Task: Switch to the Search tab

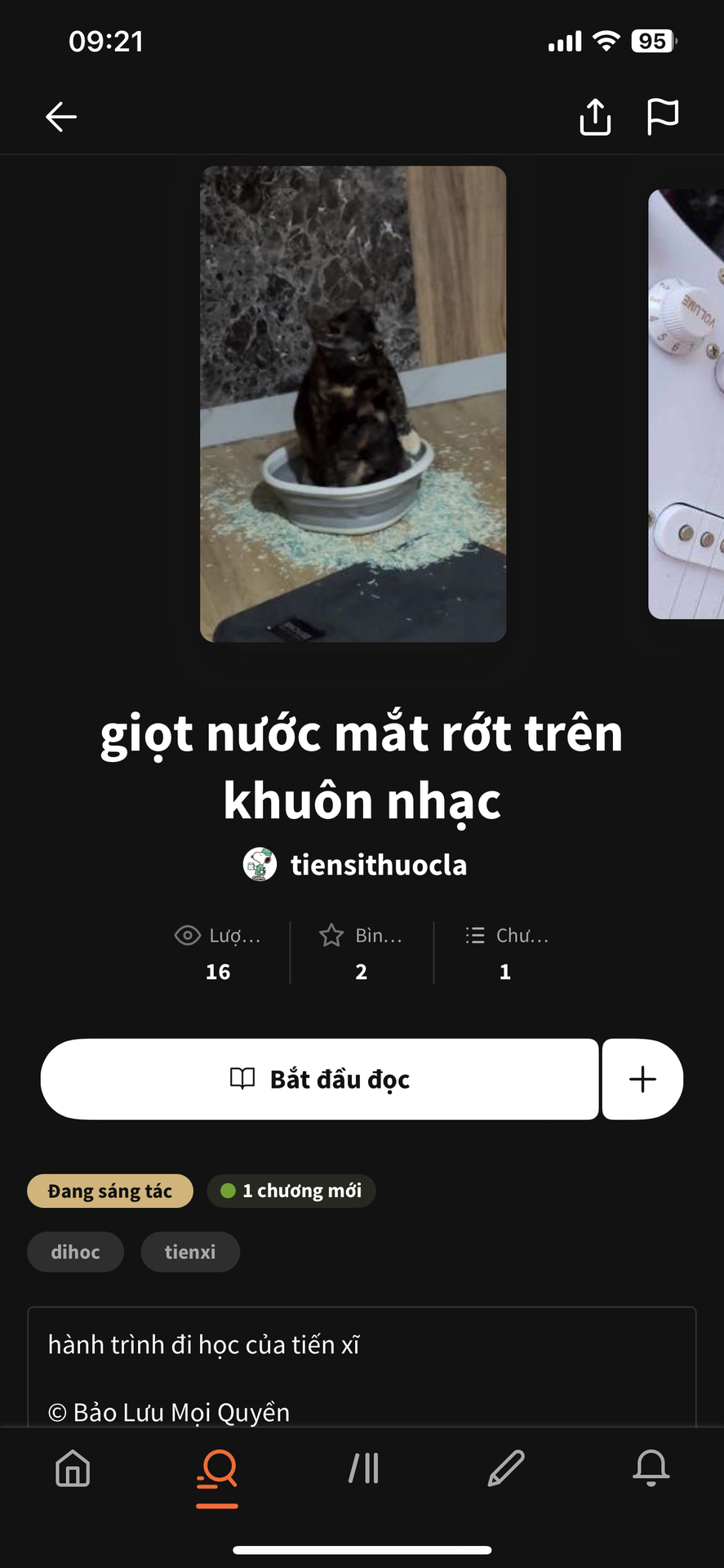Action: pos(217,1468)
